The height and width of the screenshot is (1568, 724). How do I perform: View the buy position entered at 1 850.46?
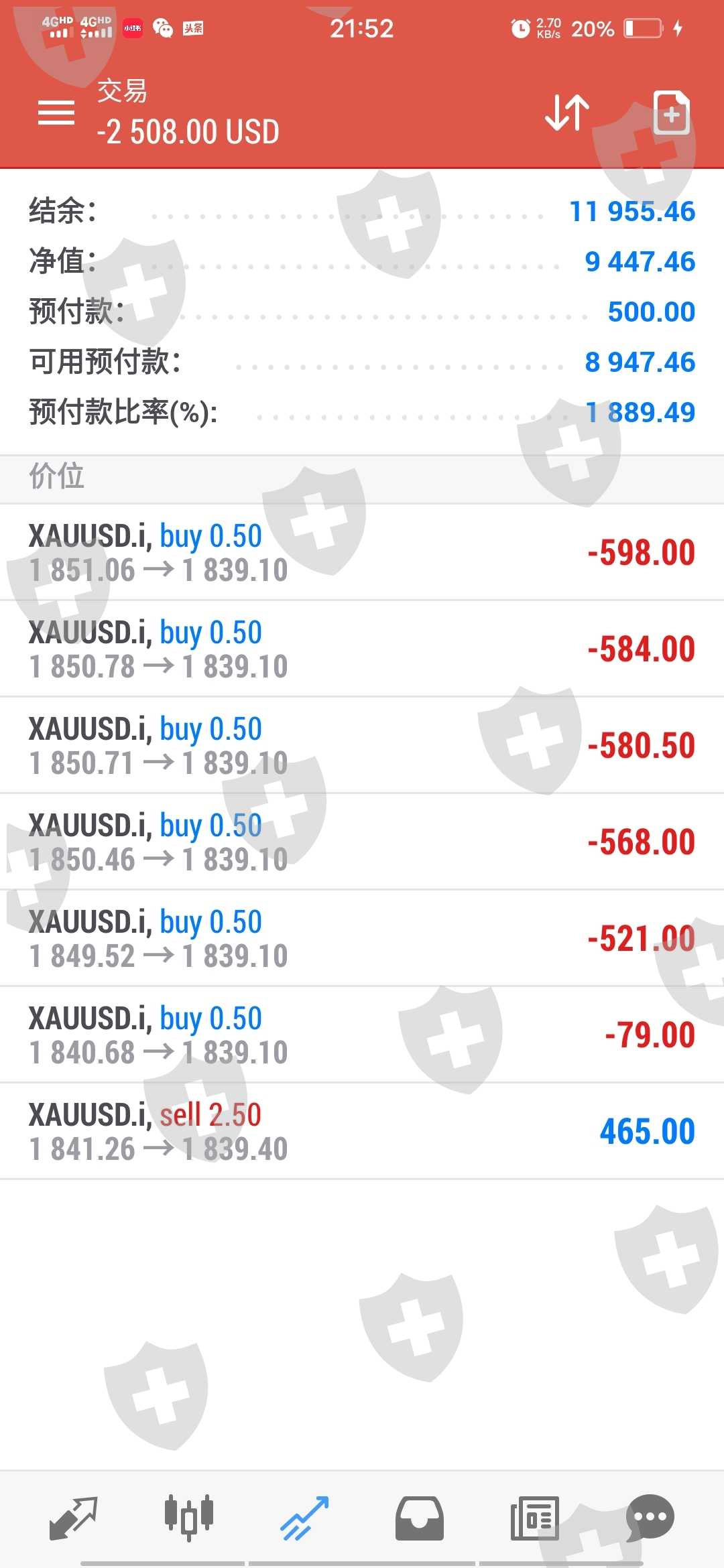click(362, 842)
